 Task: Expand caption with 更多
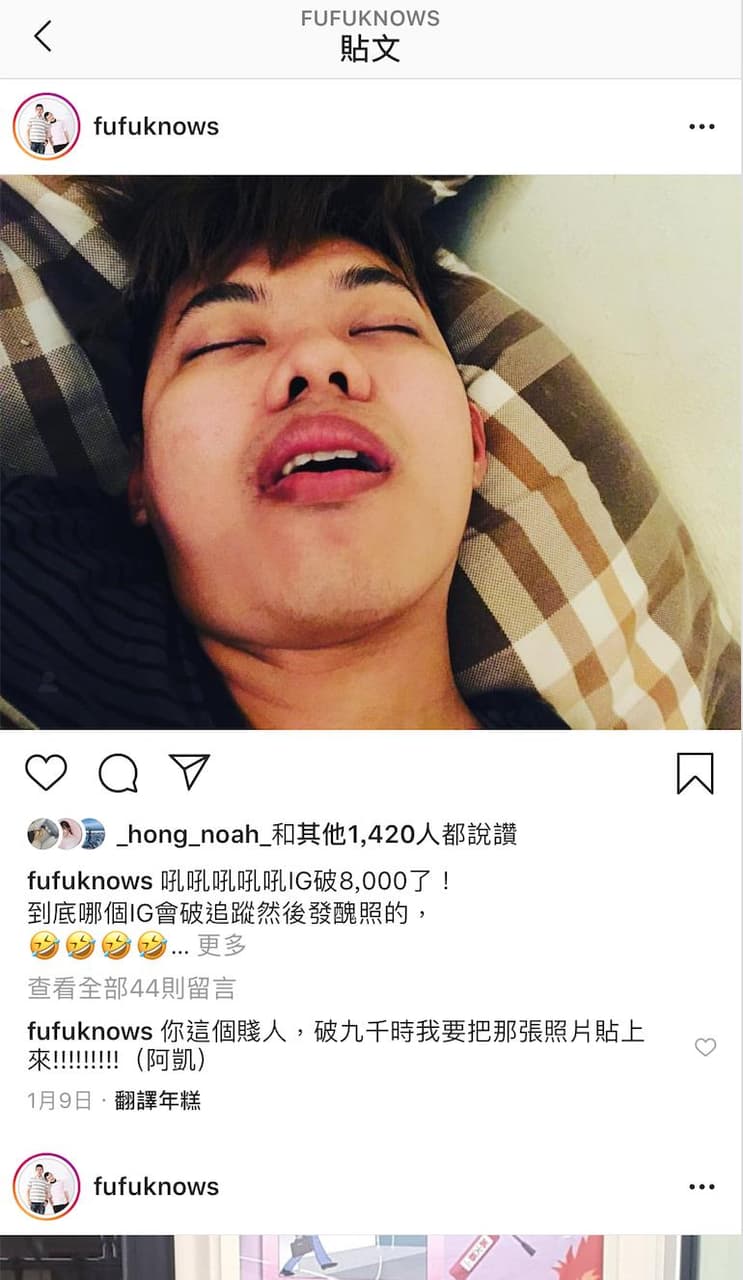pyautogui.click(x=221, y=945)
